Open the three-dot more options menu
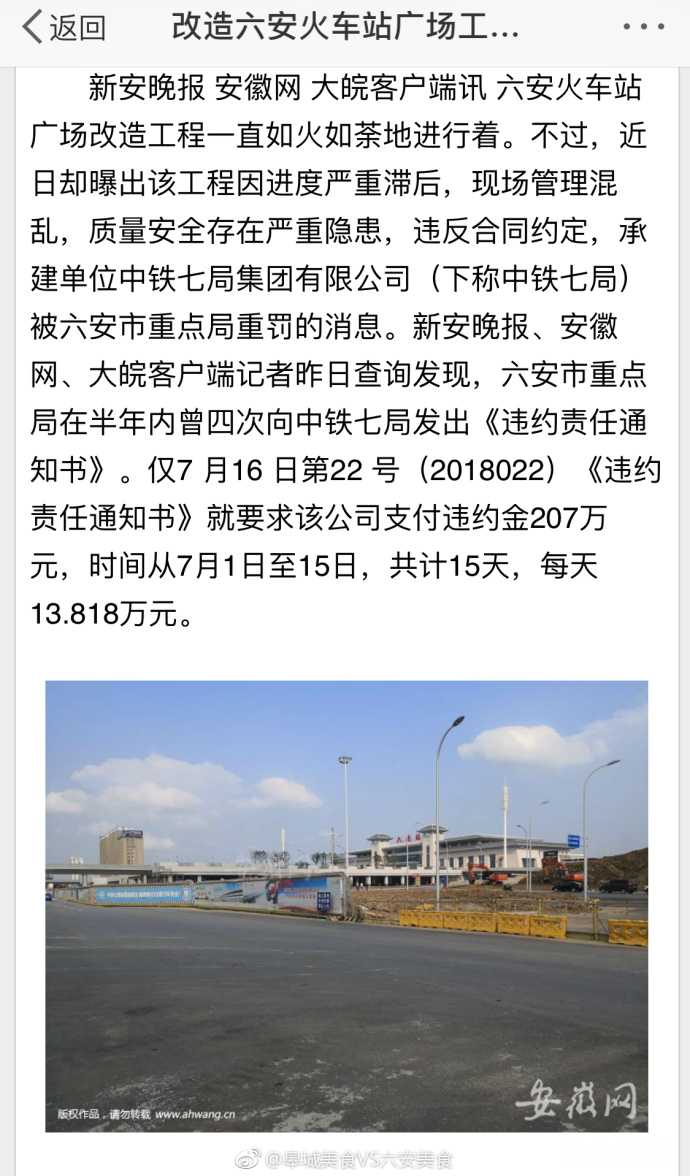This screenshot has height=1176, width=690. click(x=642, y=28)
